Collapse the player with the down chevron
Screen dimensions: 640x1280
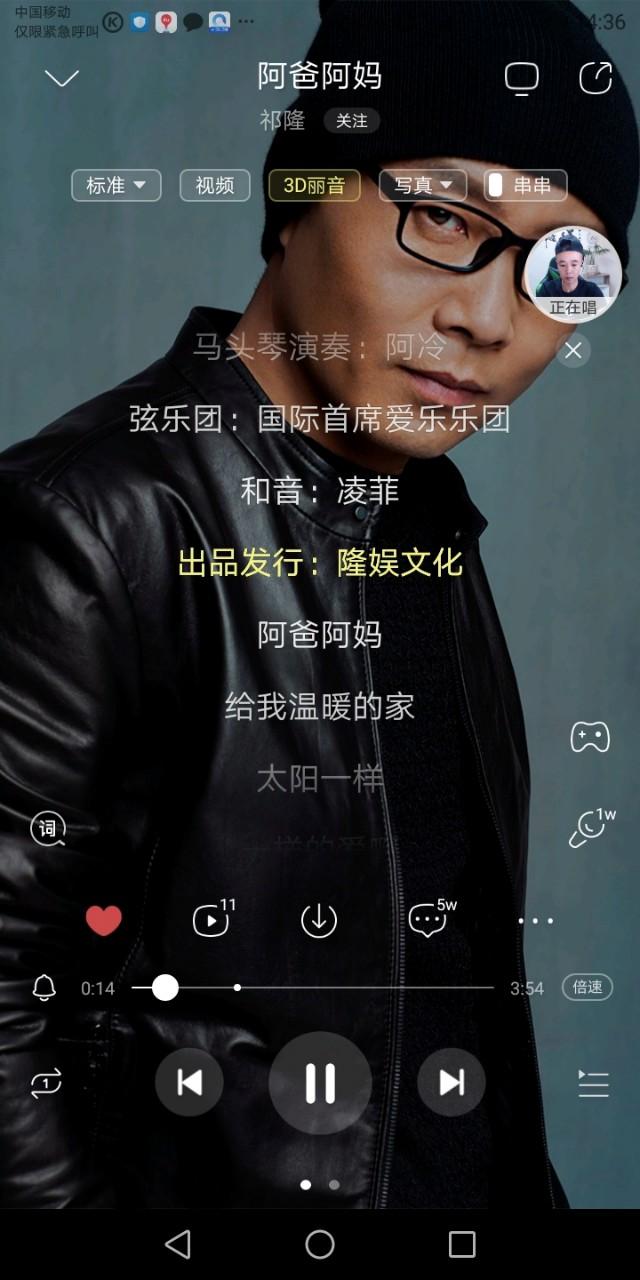(62, 78)
